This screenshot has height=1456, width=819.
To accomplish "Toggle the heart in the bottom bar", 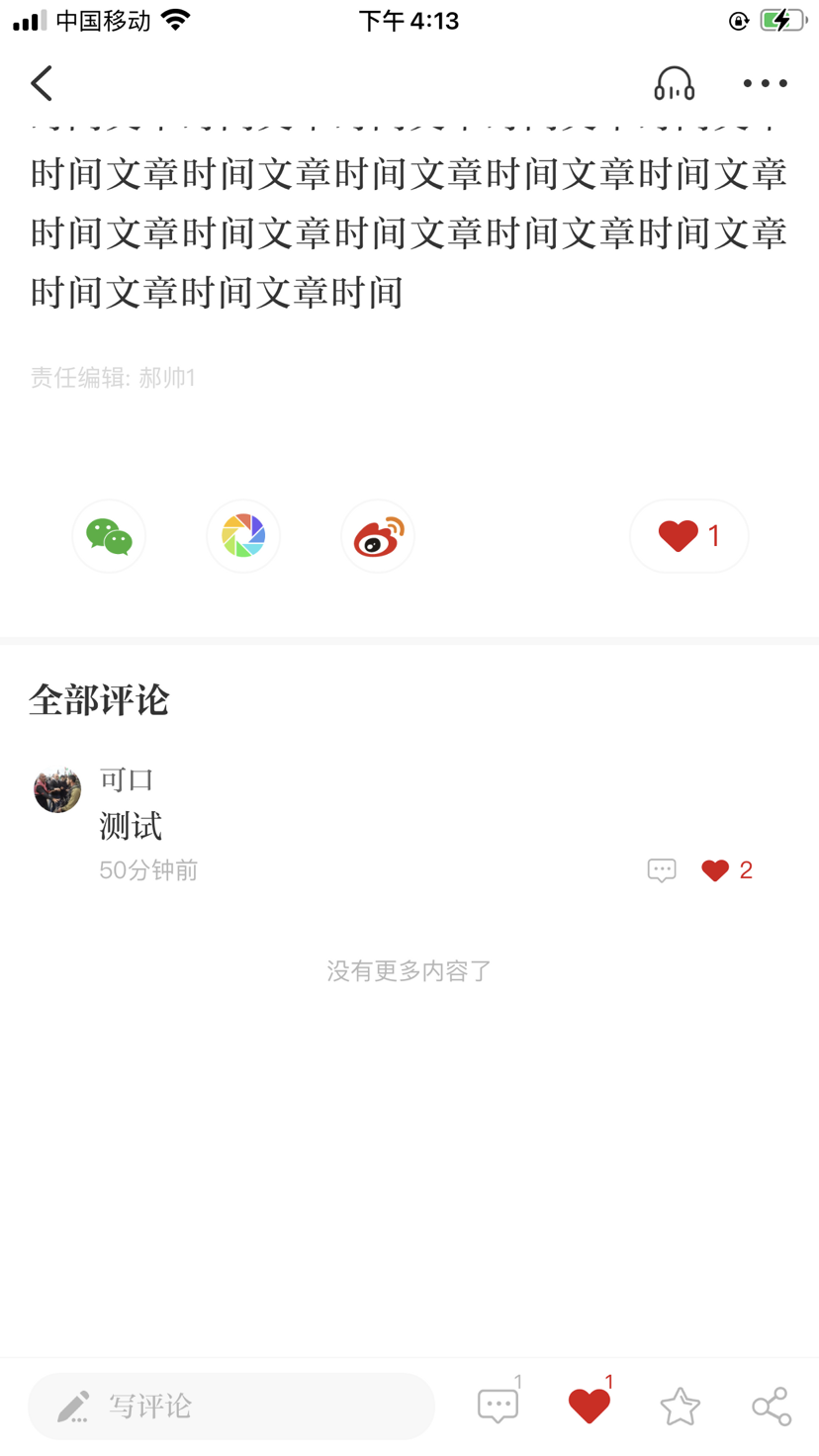I will pyautogui.click(x=590, y=1406).
